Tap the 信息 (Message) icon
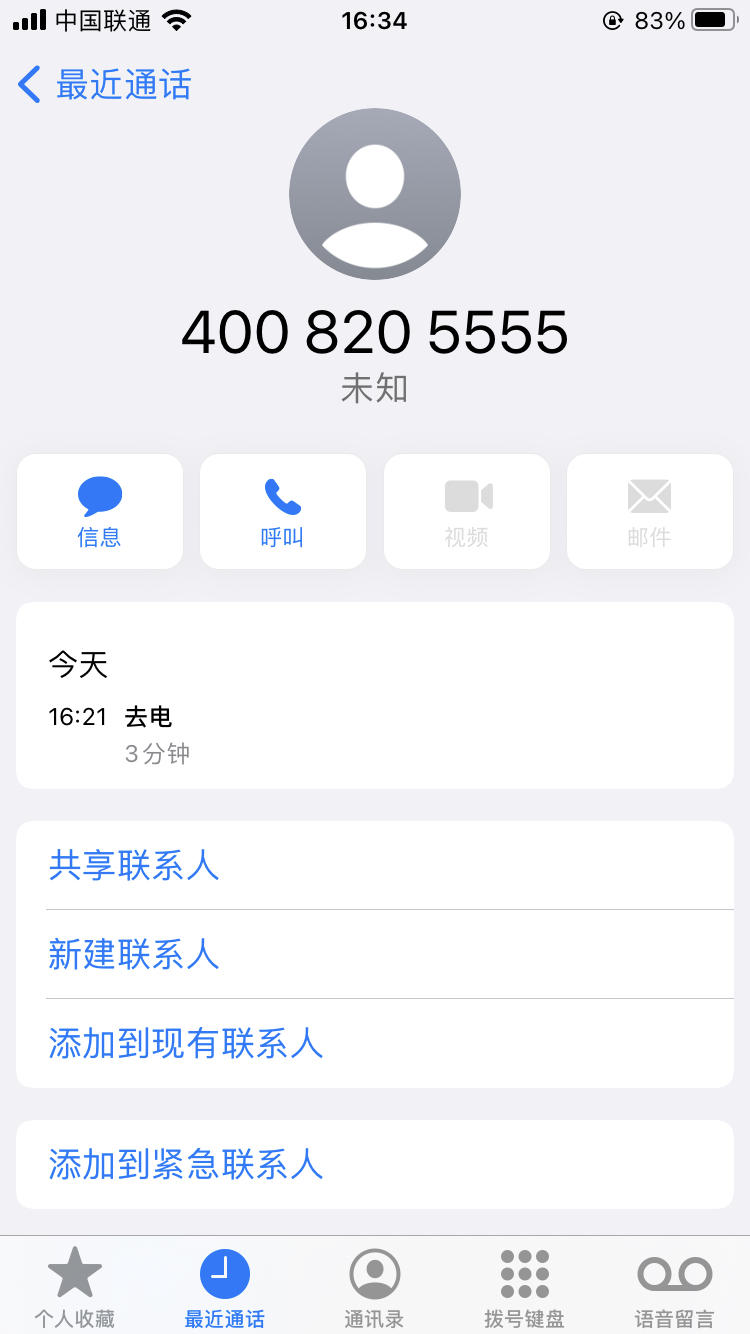Viewport: 750px width, 1334px height. click(99, 495)
